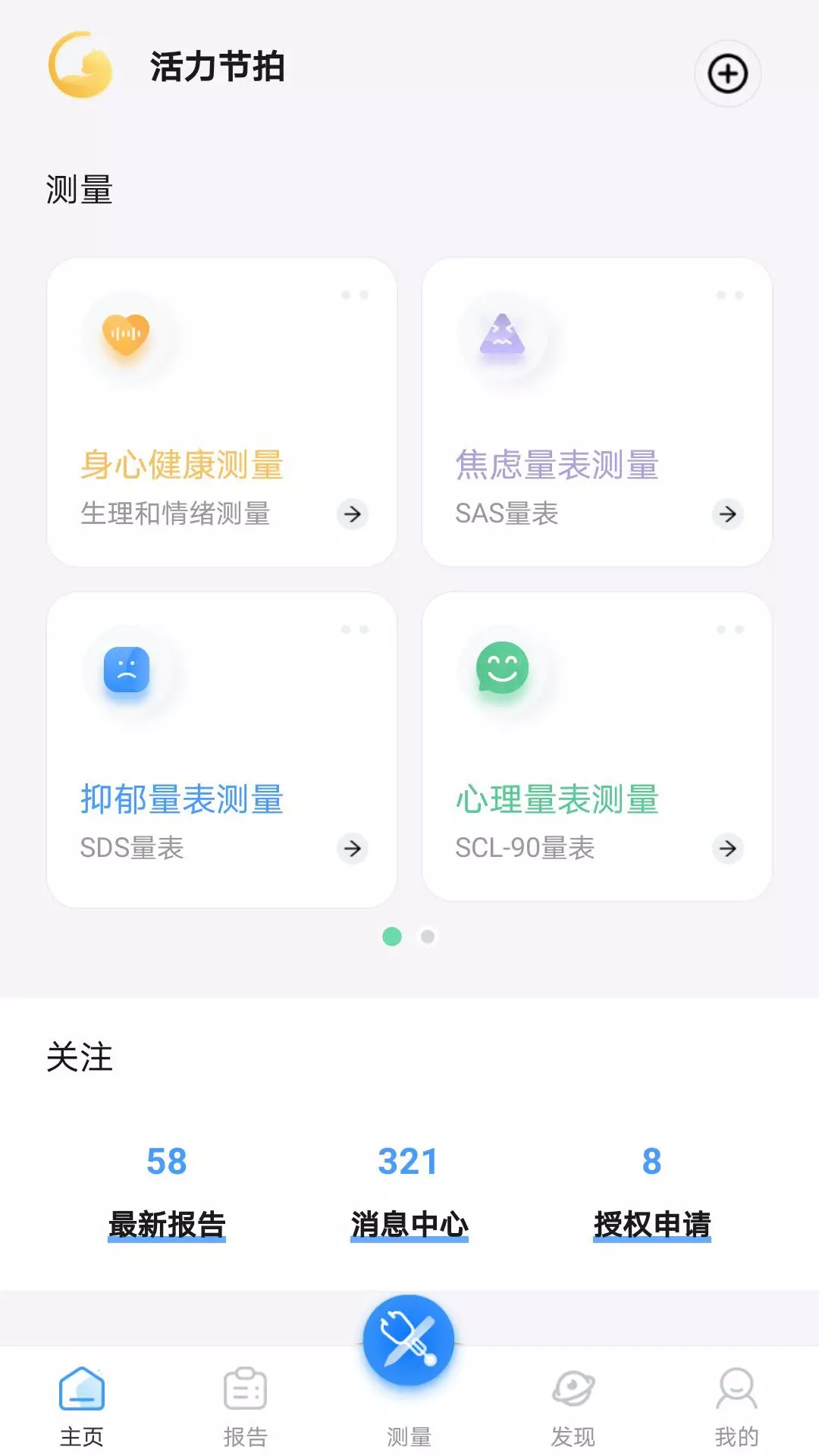Open 身心健康测量 card
The width and height of the screenshot is (819, 1456).
pos(222,412)
